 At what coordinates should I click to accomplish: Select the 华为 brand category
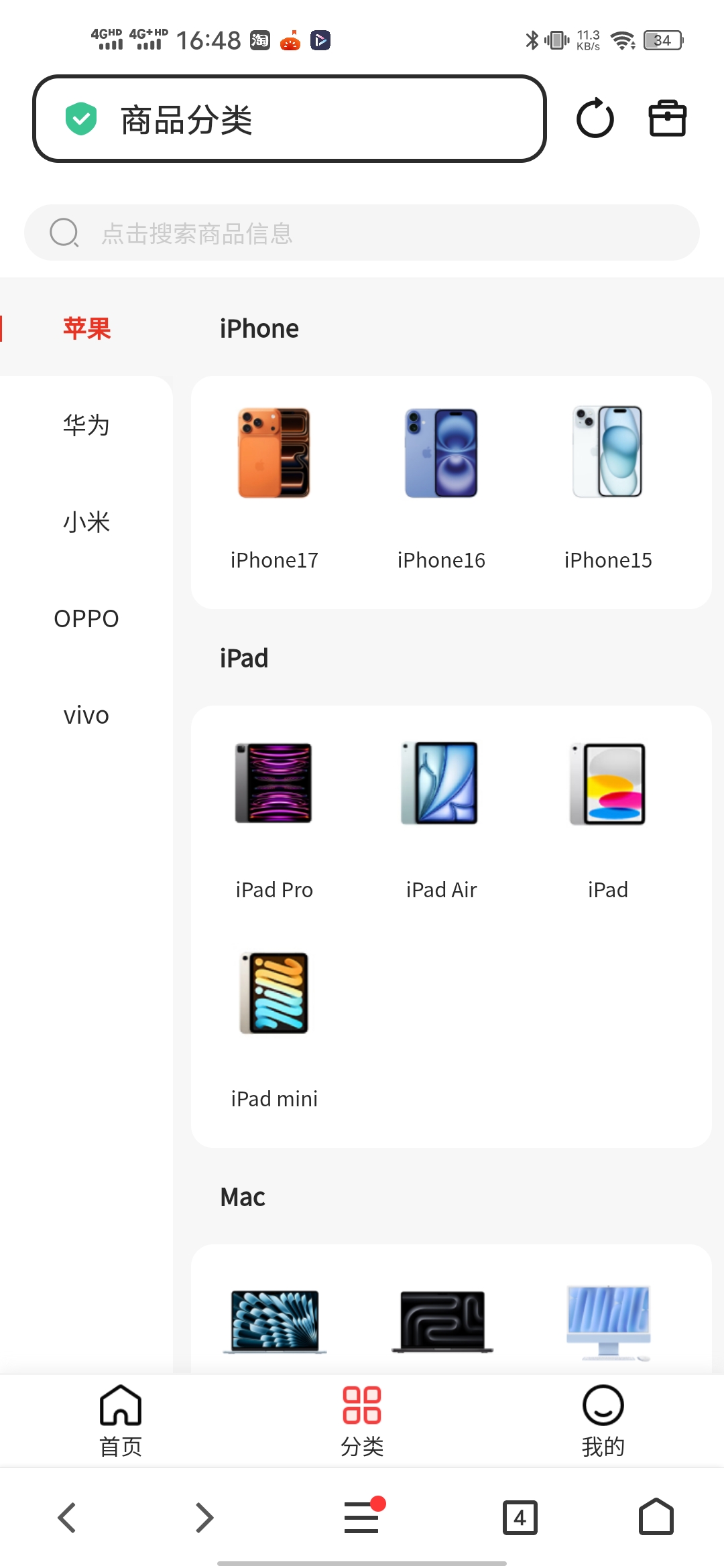86,426
